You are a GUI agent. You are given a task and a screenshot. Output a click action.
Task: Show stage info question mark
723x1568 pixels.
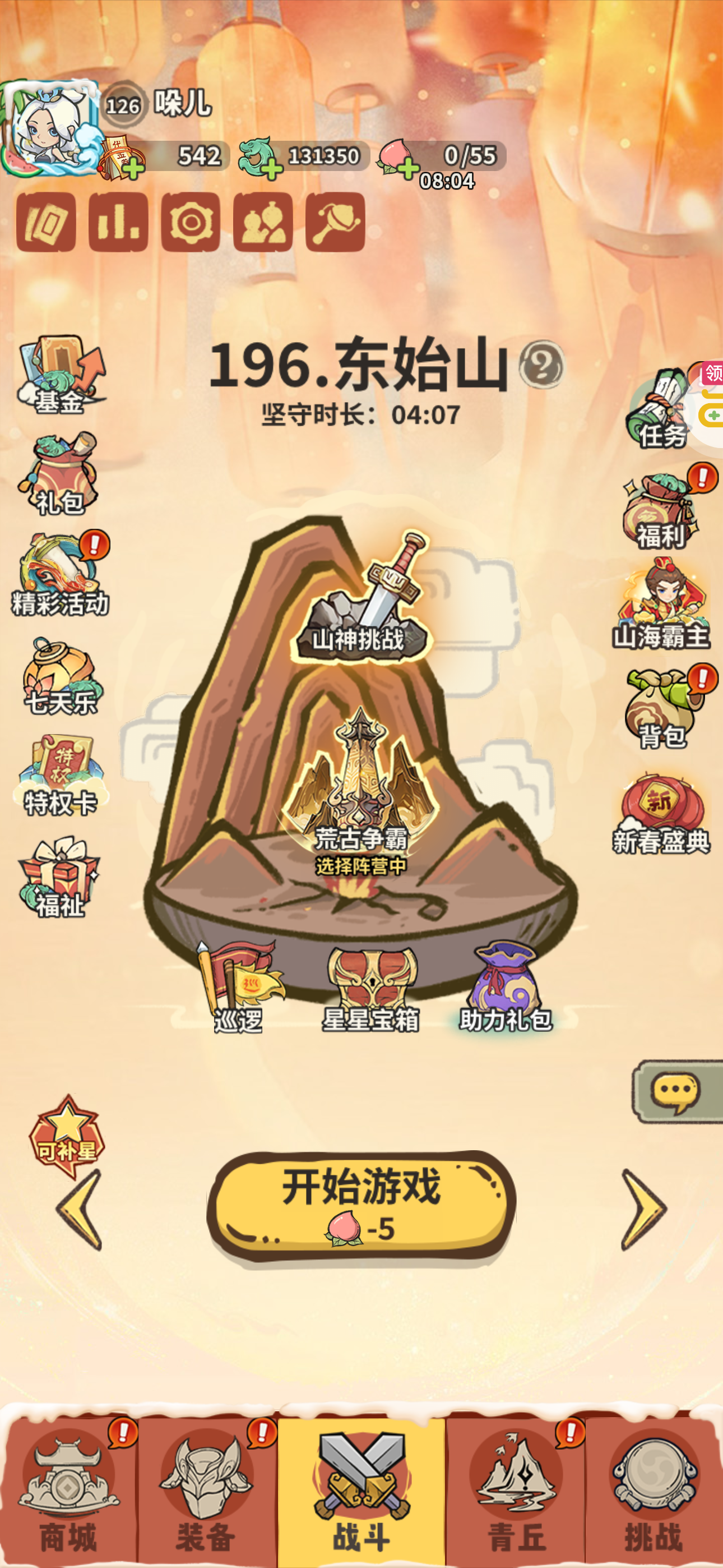tap(541, 365)
